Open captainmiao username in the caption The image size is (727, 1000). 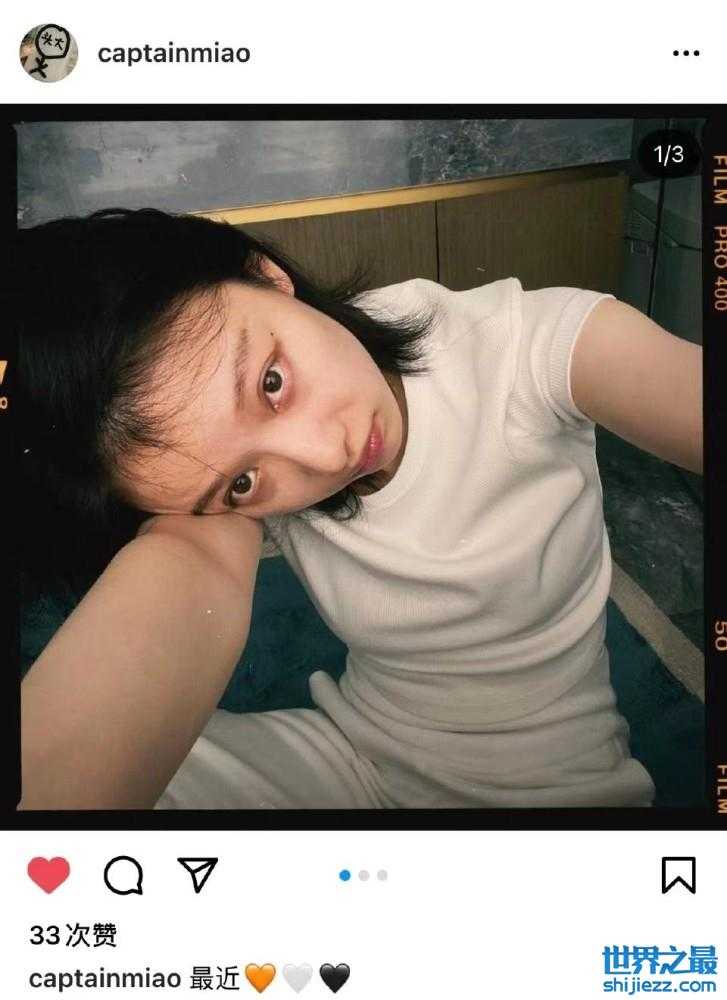tap(104, 977)
